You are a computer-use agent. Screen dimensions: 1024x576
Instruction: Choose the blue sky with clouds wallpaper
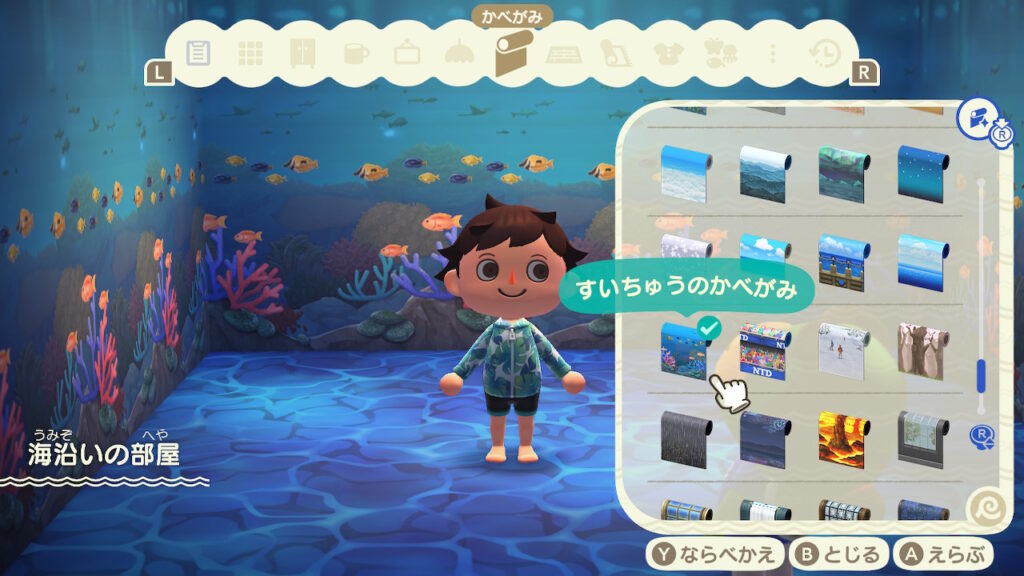tap(764, 261)
